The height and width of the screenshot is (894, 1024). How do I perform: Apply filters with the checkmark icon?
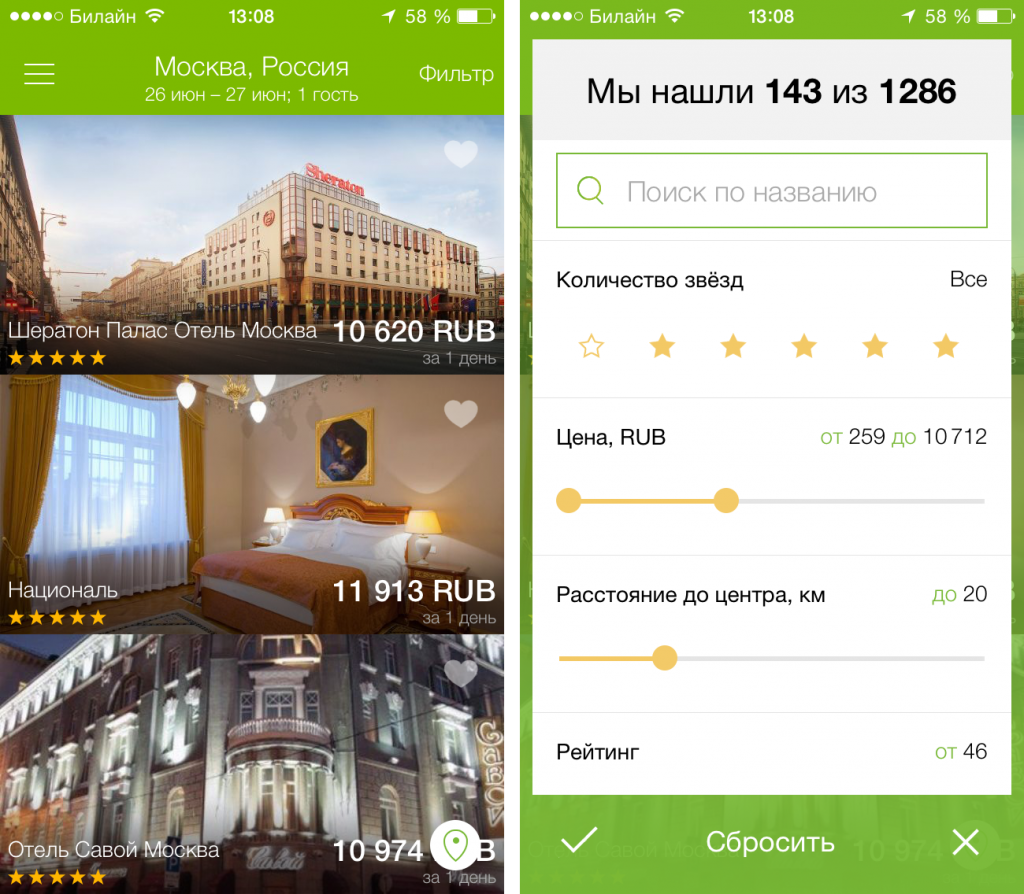(x=579, y=841)
